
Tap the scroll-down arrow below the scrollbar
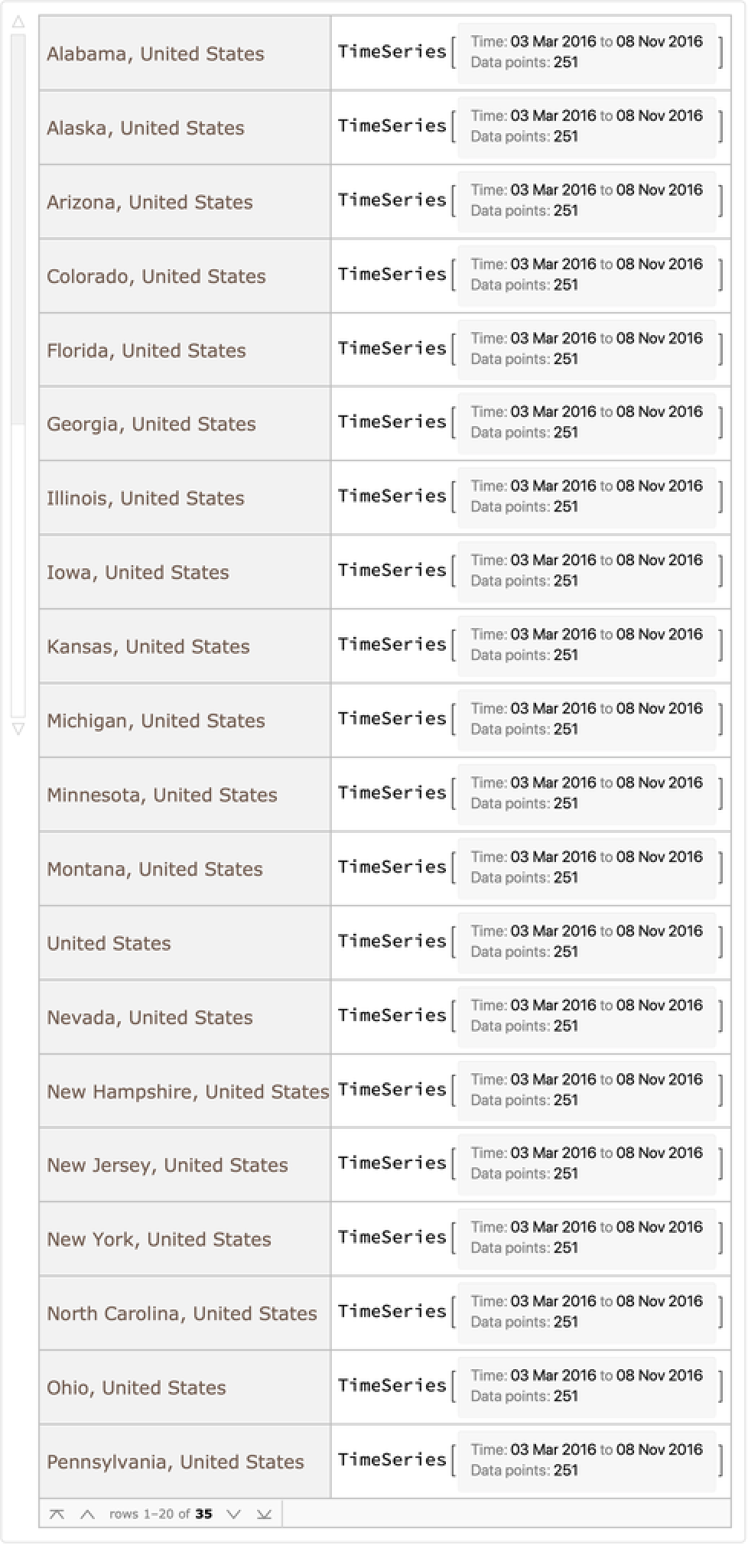point(18,729)
